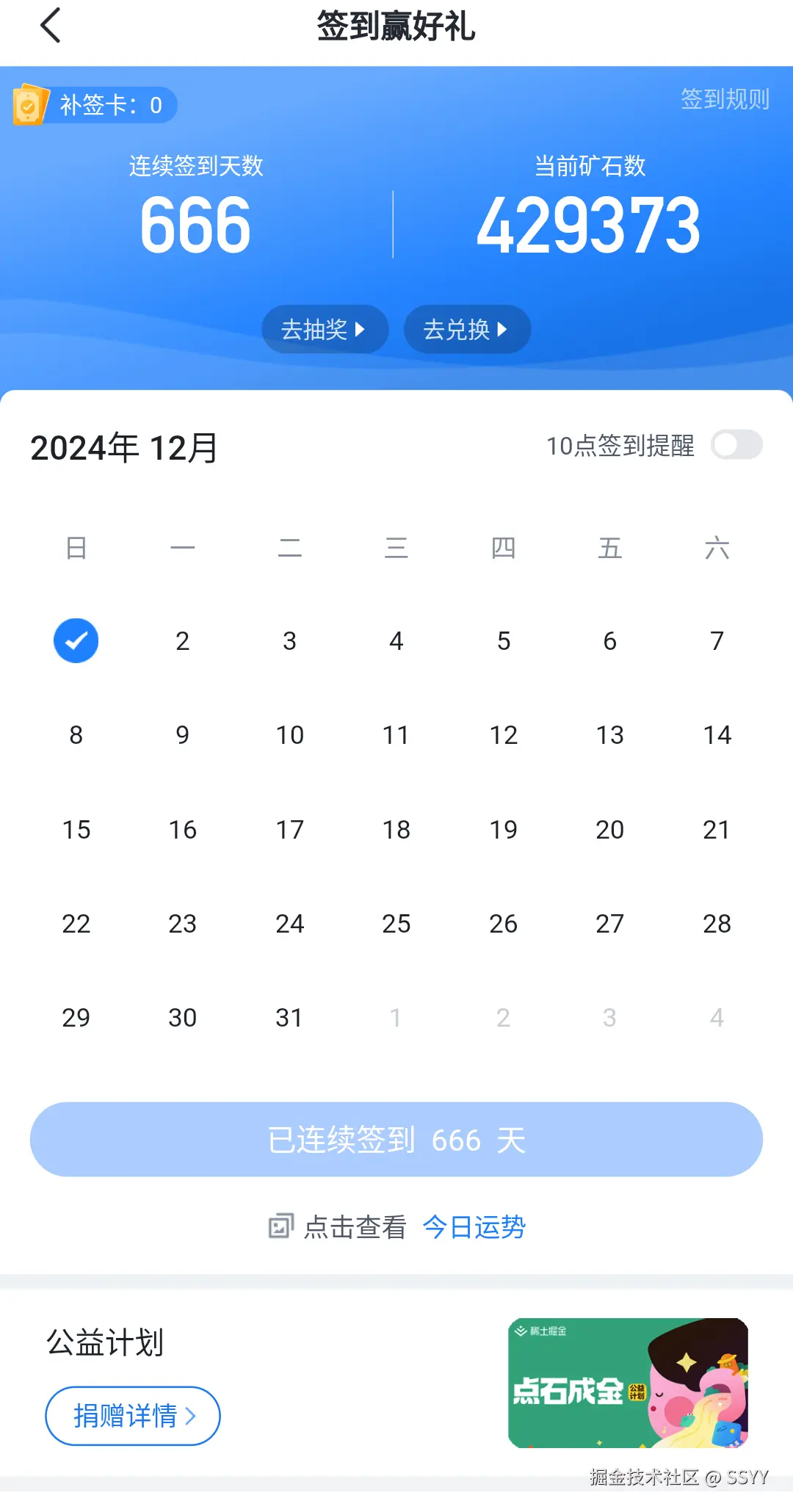
Task: Switch to view 2024年 12月 calendar header
Action: 123,446
